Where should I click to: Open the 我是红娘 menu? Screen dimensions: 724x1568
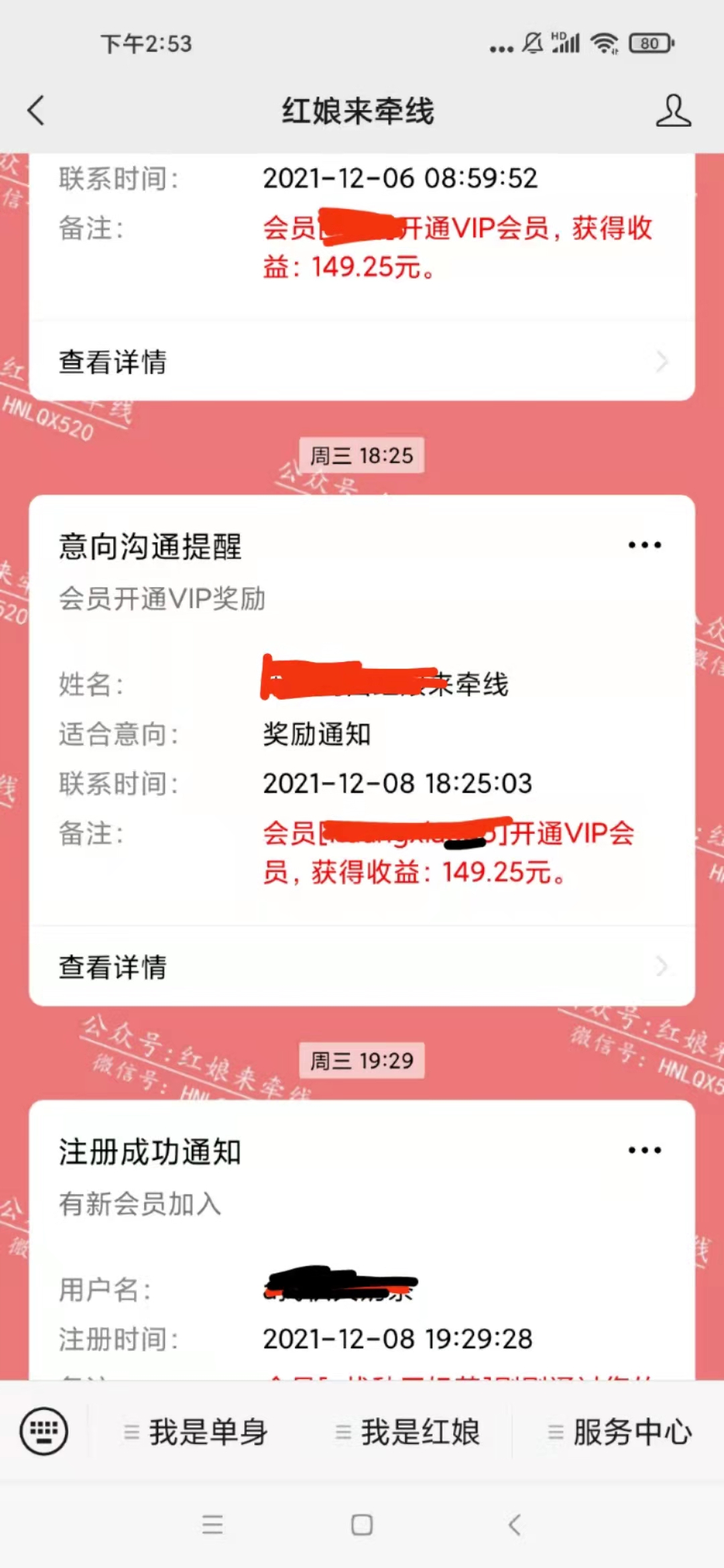click(408, 1432)
